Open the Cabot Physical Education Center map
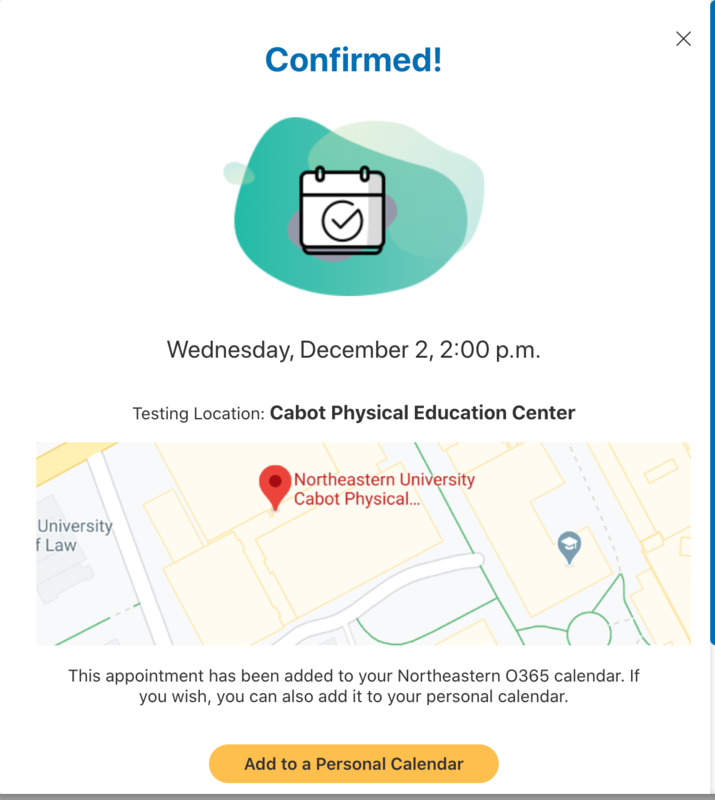Image resolution: width=715 pixels, height=800 pixels. [362, 543]
